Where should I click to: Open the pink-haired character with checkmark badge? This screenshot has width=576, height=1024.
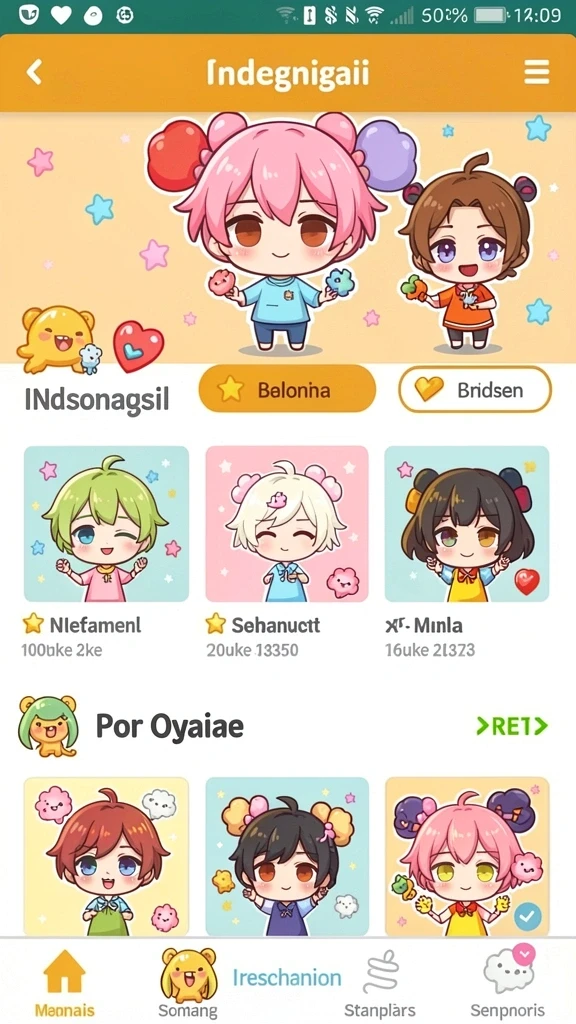pyautogui.click(x=466, y=857)
